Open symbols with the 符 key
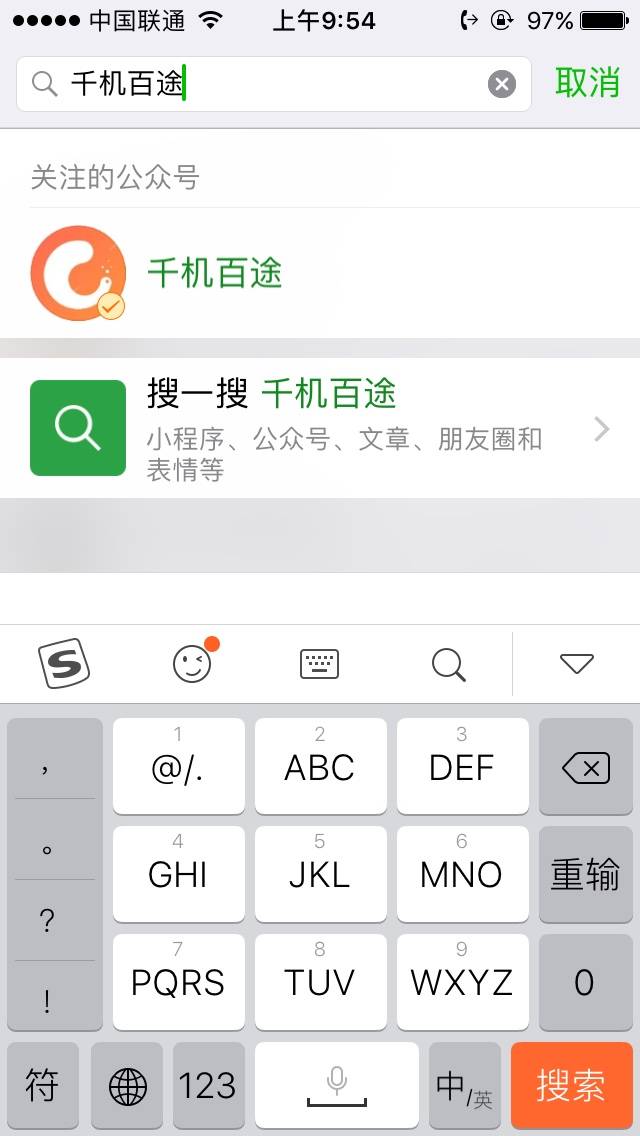The width and height of the screenshot is (640, 1136). tap(43, 1085)
